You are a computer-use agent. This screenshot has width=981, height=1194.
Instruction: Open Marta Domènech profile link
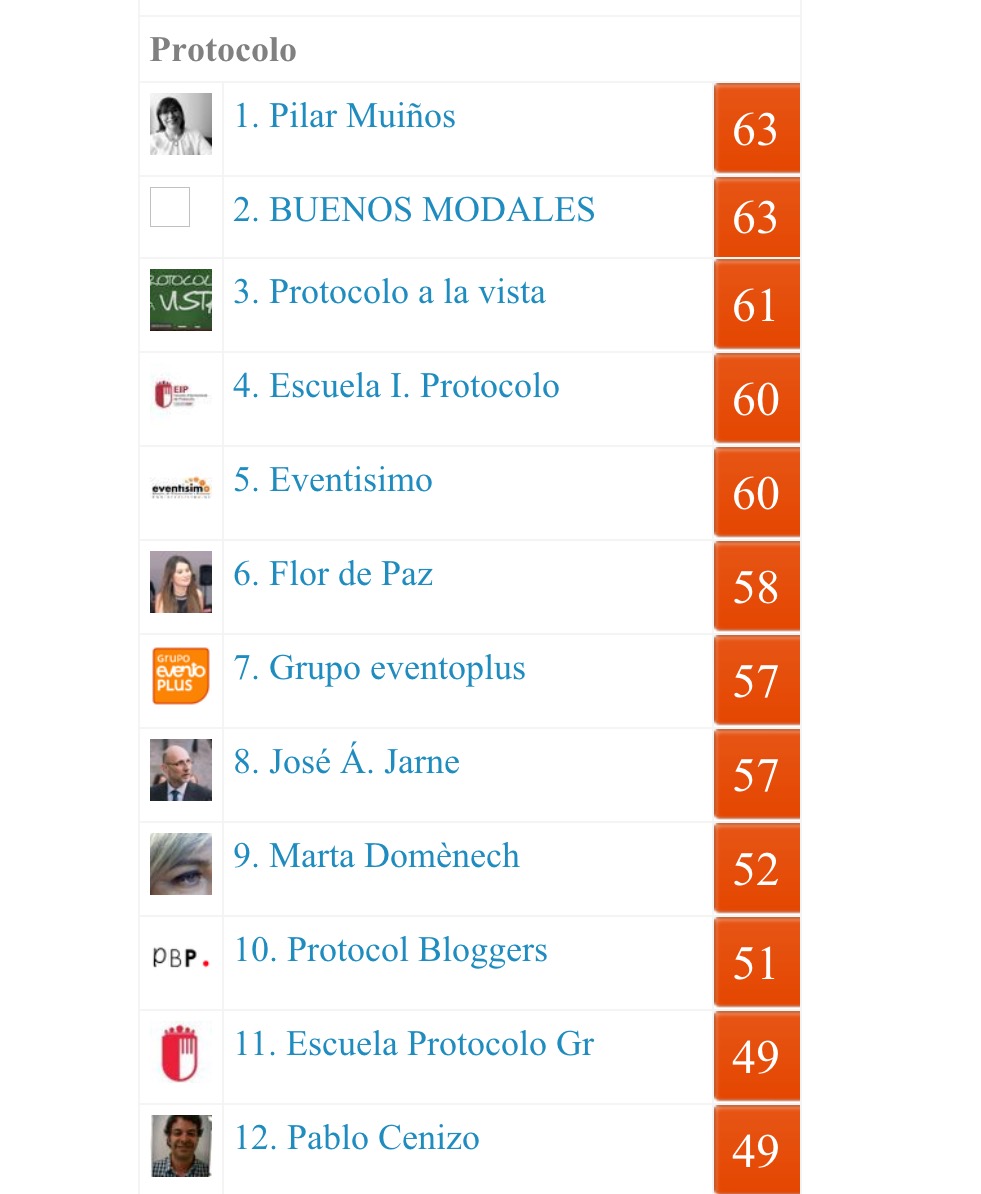tap(376, 856)
